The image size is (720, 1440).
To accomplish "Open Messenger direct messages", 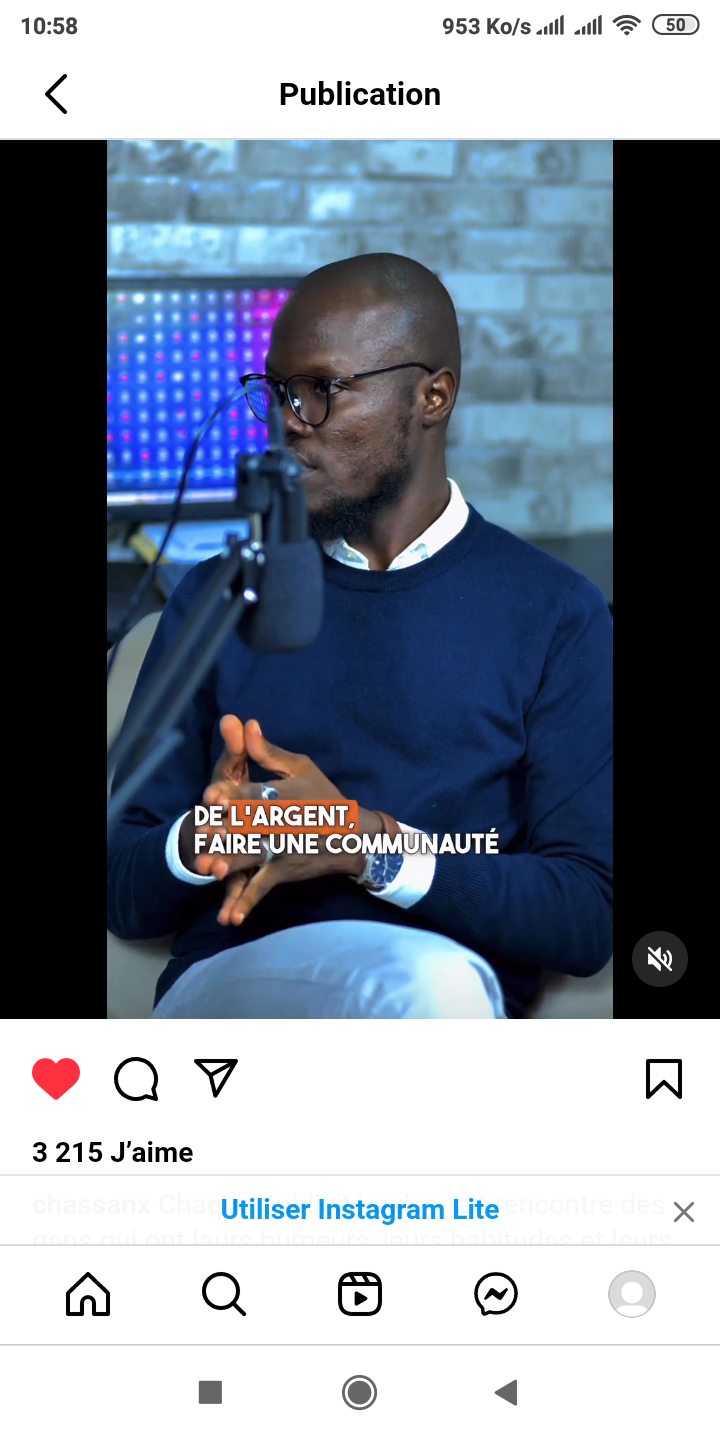I will [x=496, y=1295].
